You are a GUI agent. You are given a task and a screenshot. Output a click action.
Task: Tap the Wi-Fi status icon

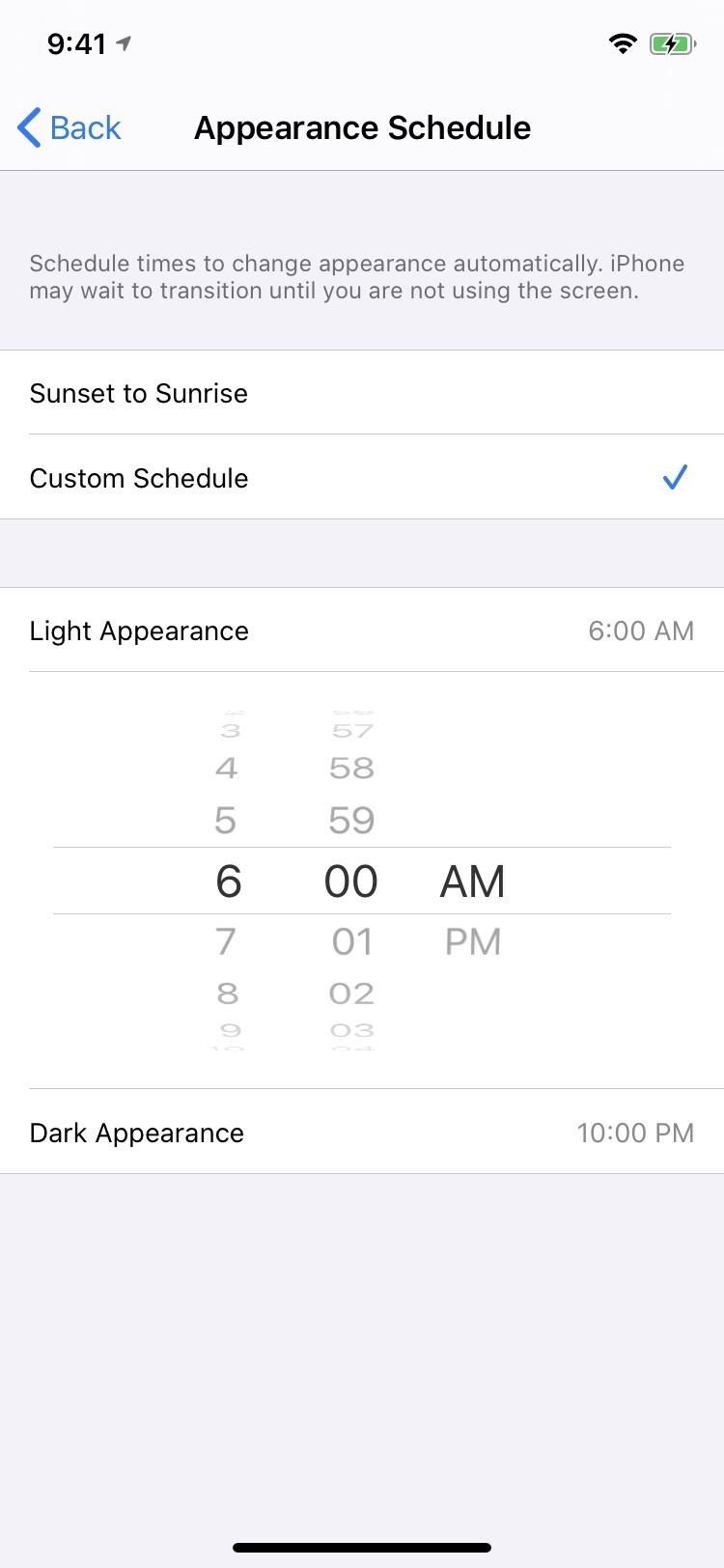622,43
